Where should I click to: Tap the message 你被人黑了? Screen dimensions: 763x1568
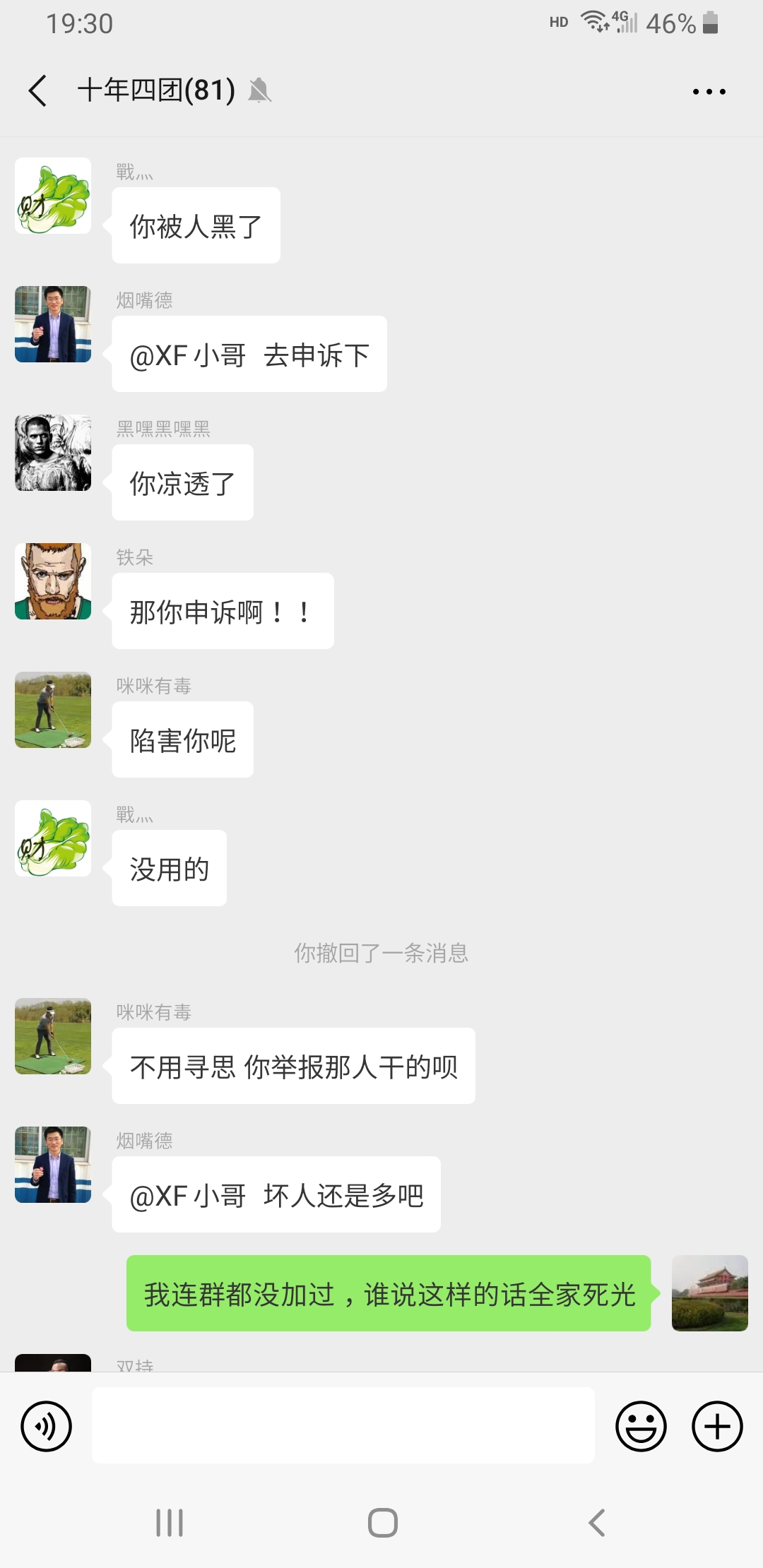tap(196, 225)
